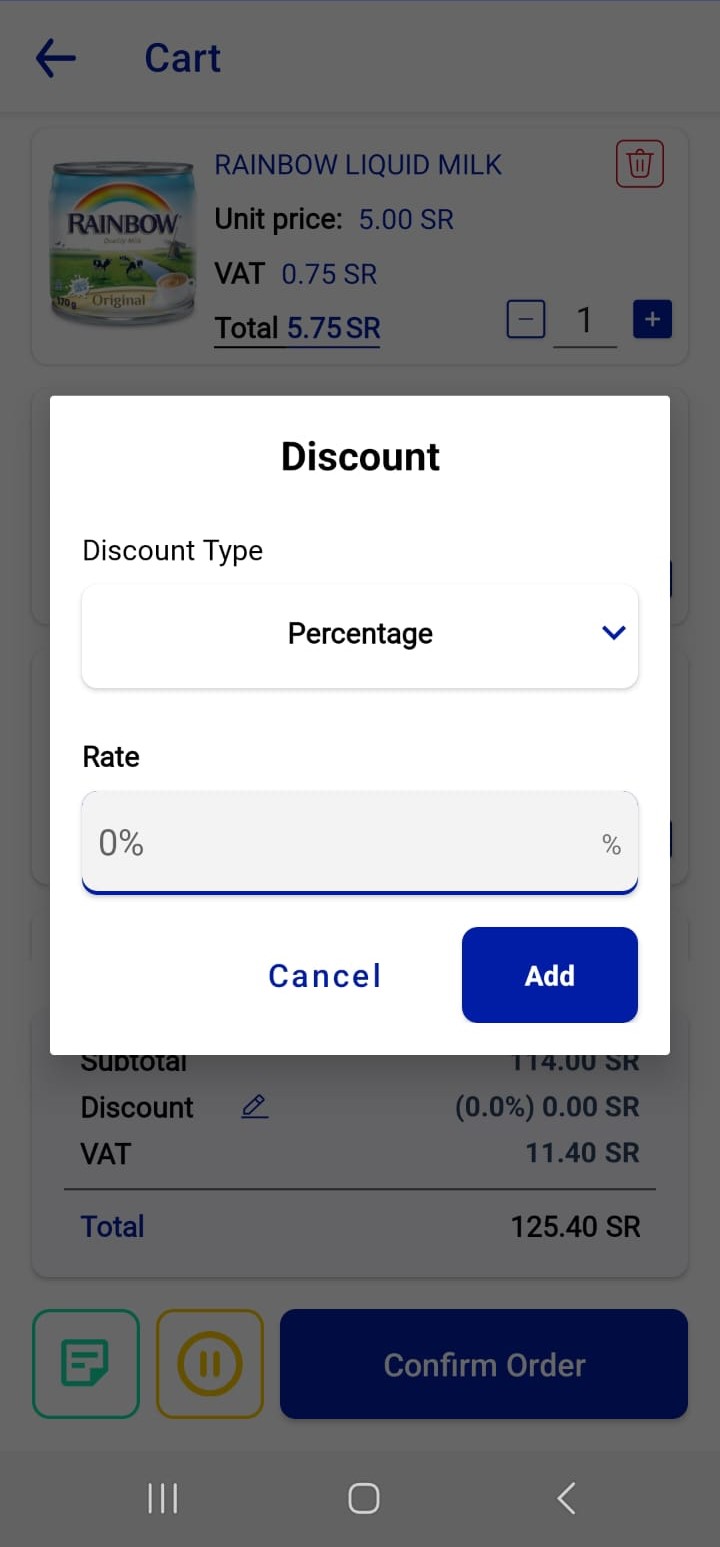
Task: Open the Discount Type dropdown
Action: pos(360,634)
